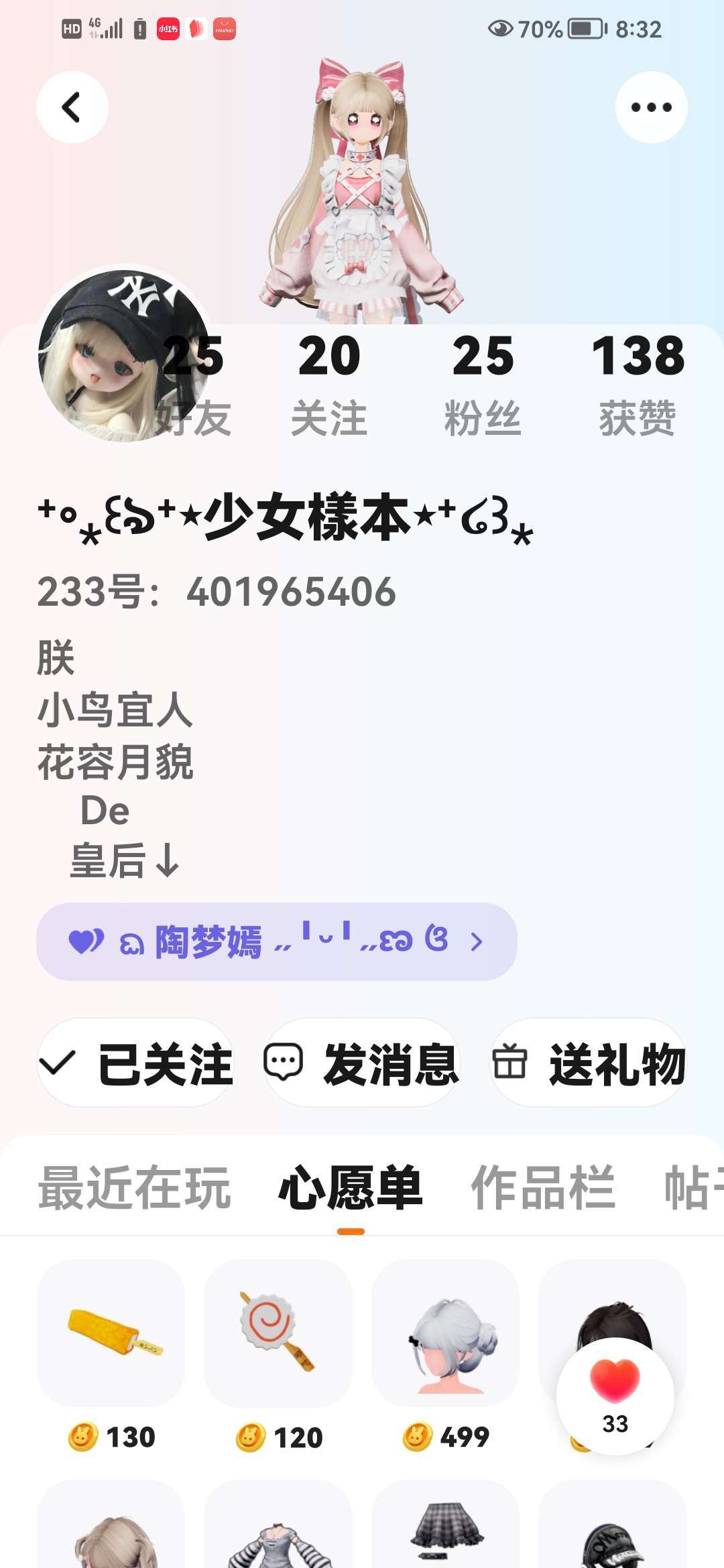Image resolution: width=724 pixels, height=1568 pixels.
Task: Switch to the 作品栏 tab
Action: pyautogui.click(x=543, y=1188)
